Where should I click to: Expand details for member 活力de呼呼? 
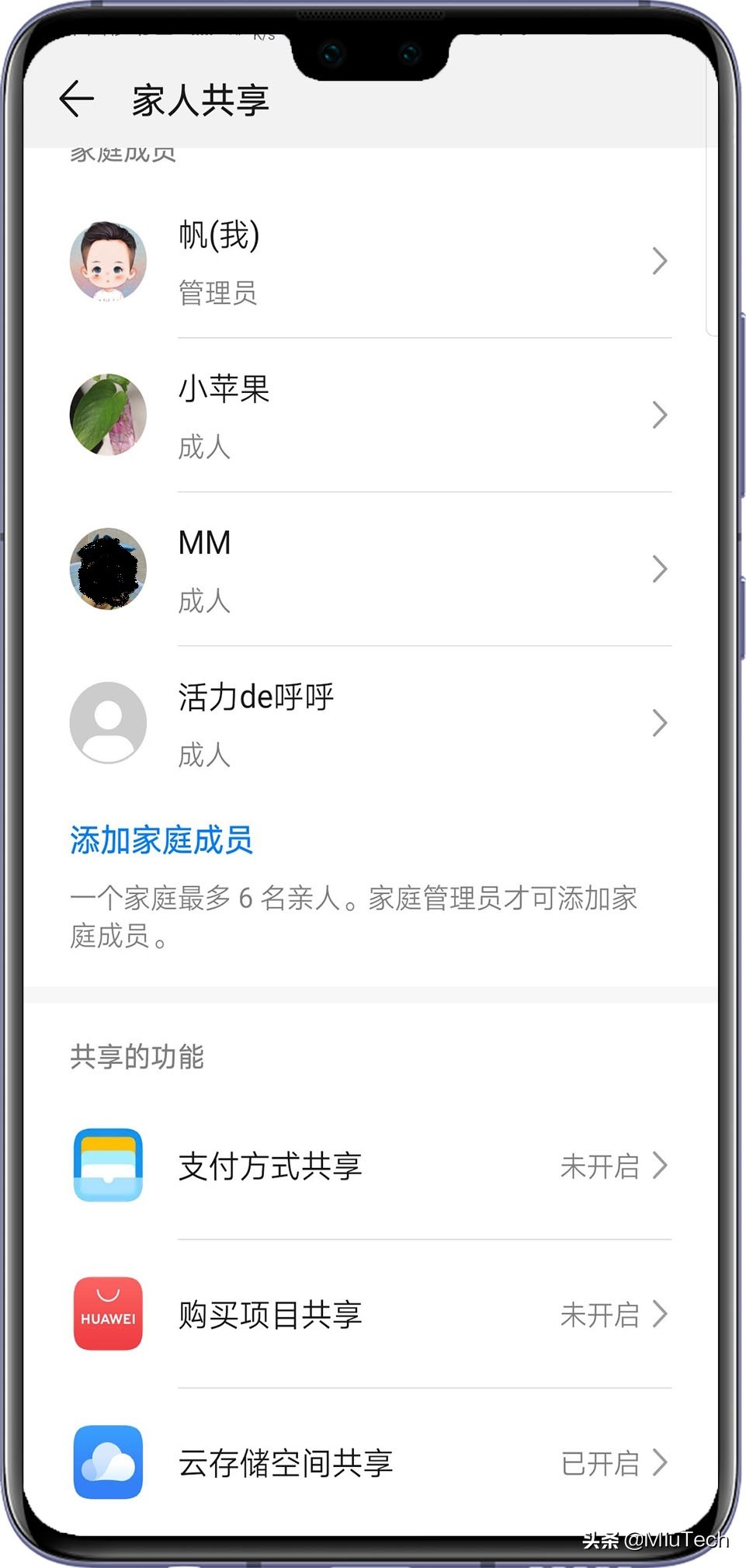point(660,723)
